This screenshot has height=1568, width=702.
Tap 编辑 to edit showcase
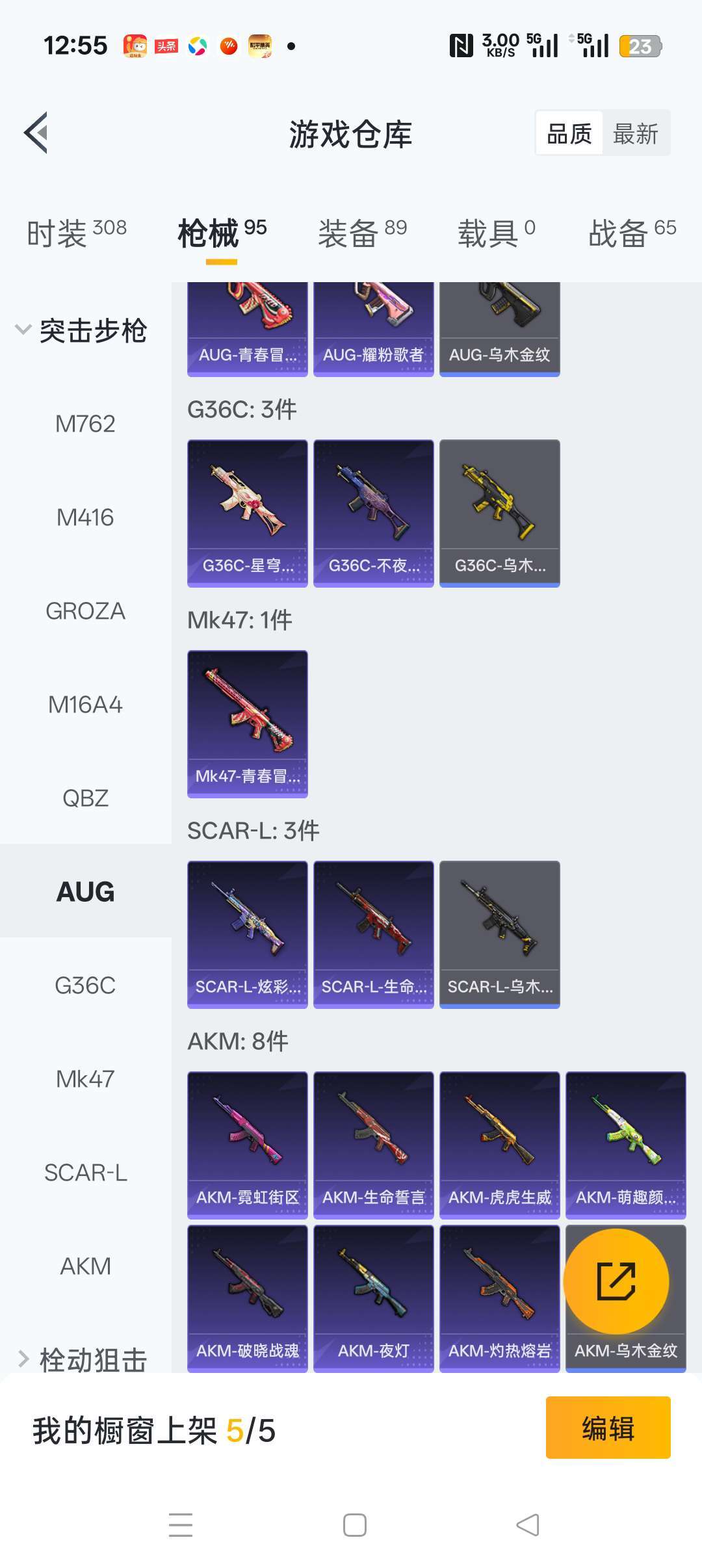[608, 1428]
